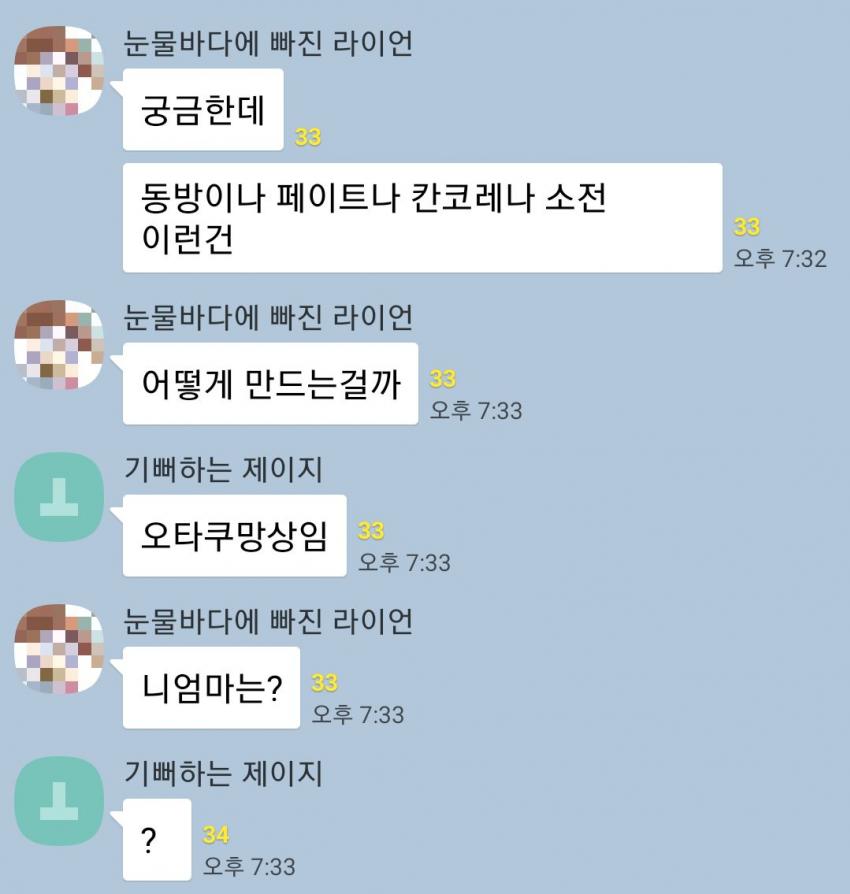Open profile picture beside the '궁금한데' message

[59, 71]
